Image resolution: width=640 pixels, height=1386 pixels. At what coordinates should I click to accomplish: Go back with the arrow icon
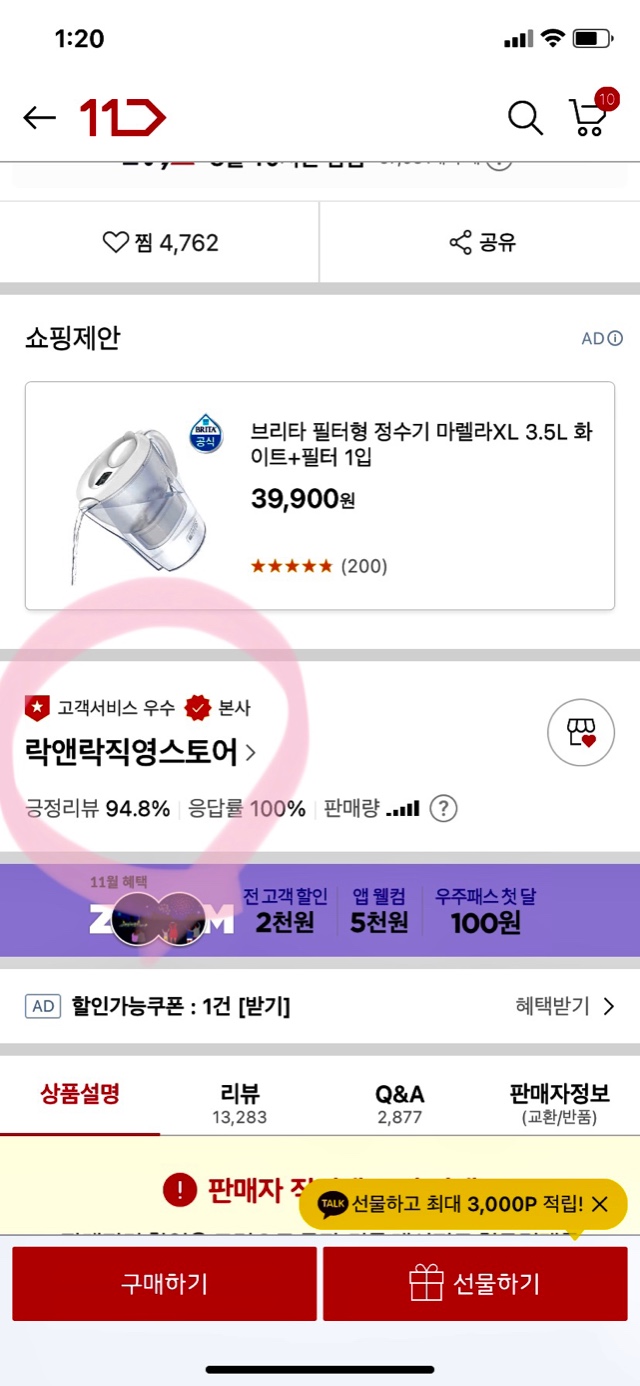[x=40, y=118]
